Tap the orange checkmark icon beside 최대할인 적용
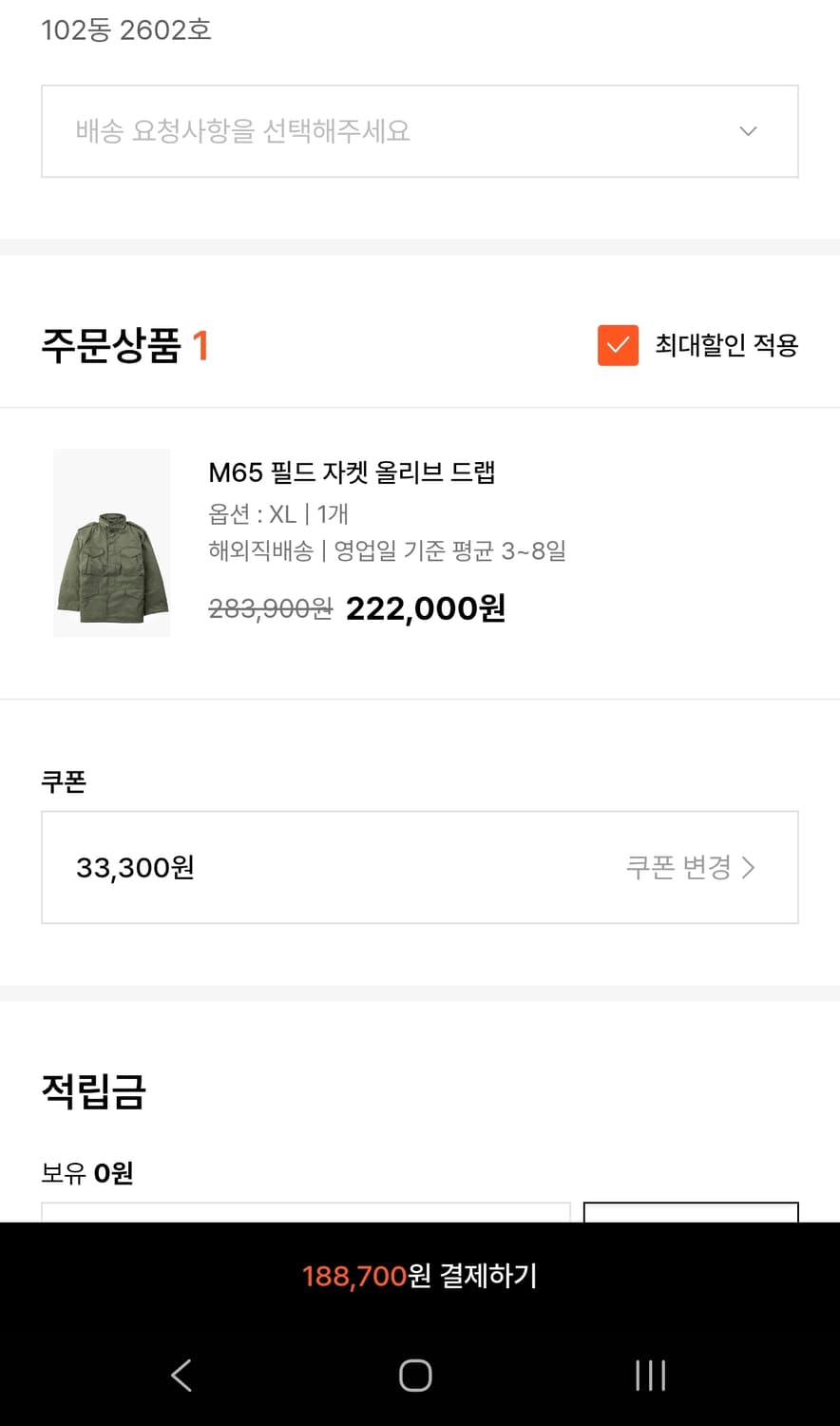This screenshot has width=840, height=1426. click(618, 346)
